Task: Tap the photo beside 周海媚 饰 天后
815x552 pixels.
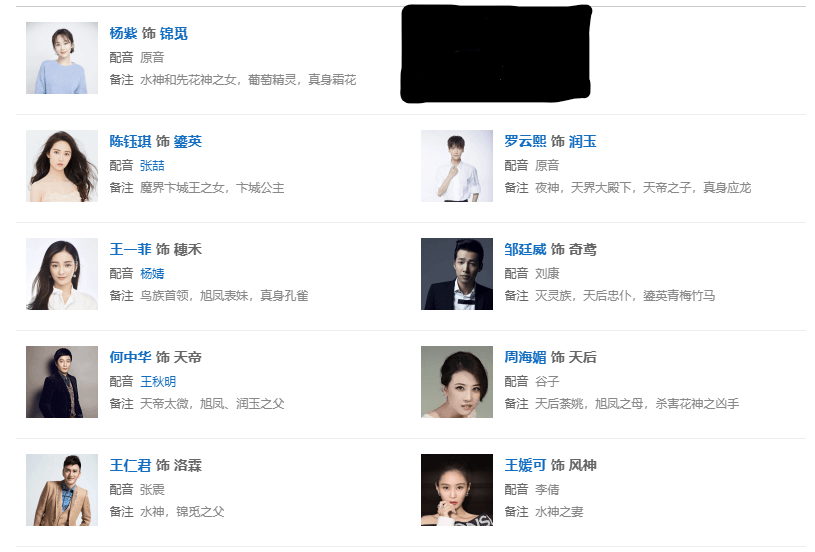Action: (457, 382)
